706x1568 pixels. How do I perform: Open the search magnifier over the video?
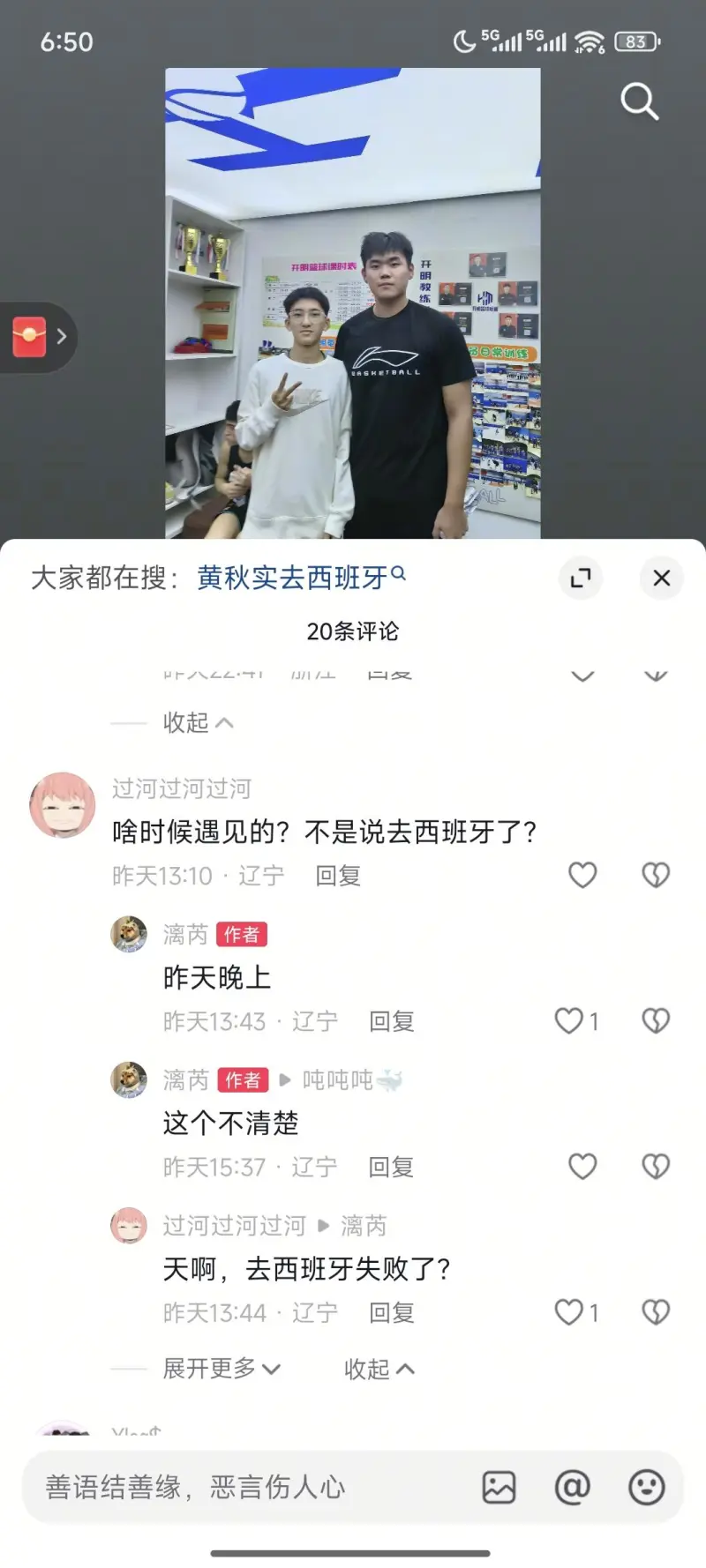(x=640, y=101)
